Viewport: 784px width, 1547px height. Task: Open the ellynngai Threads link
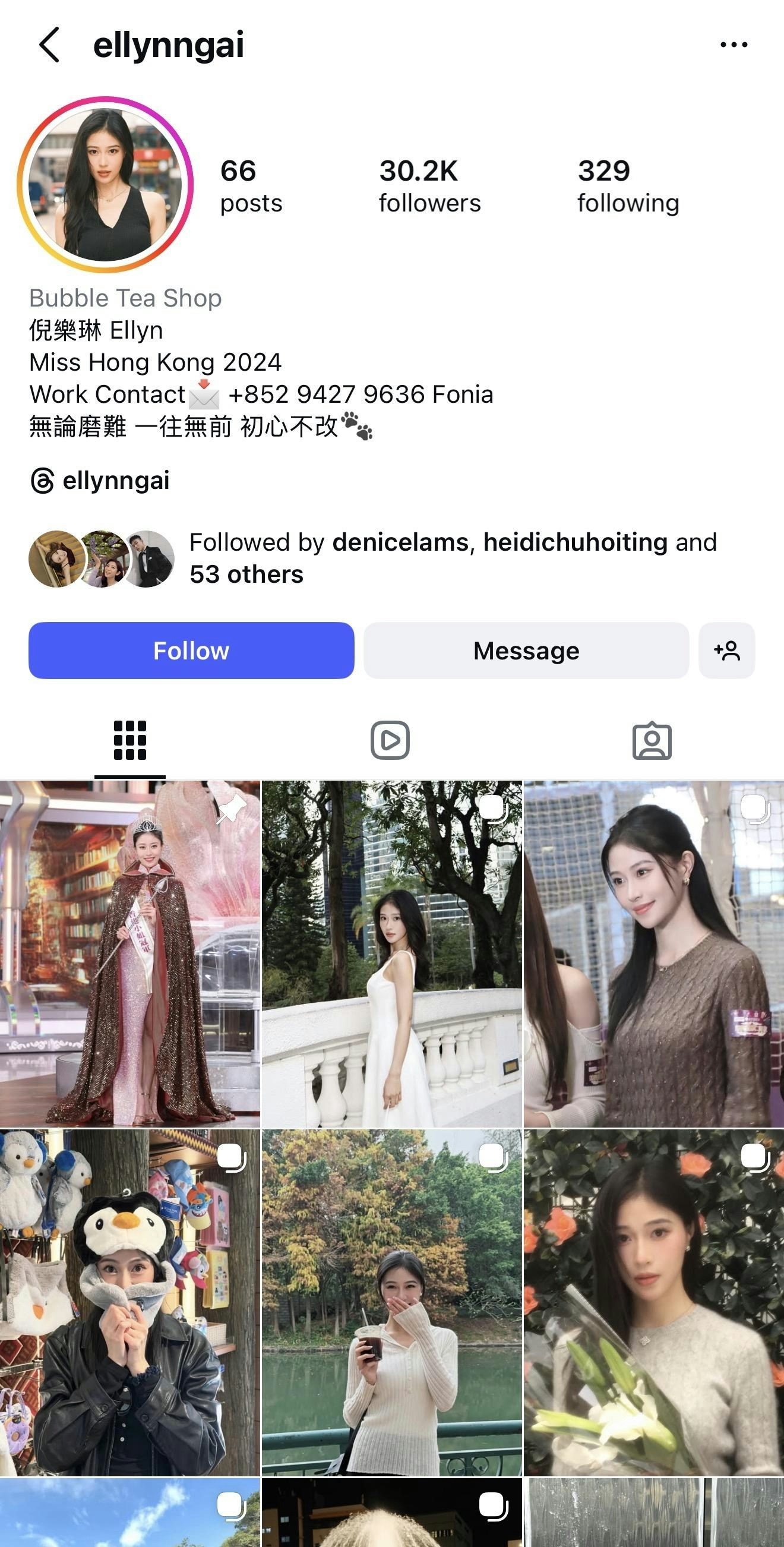tap(100, 481)
